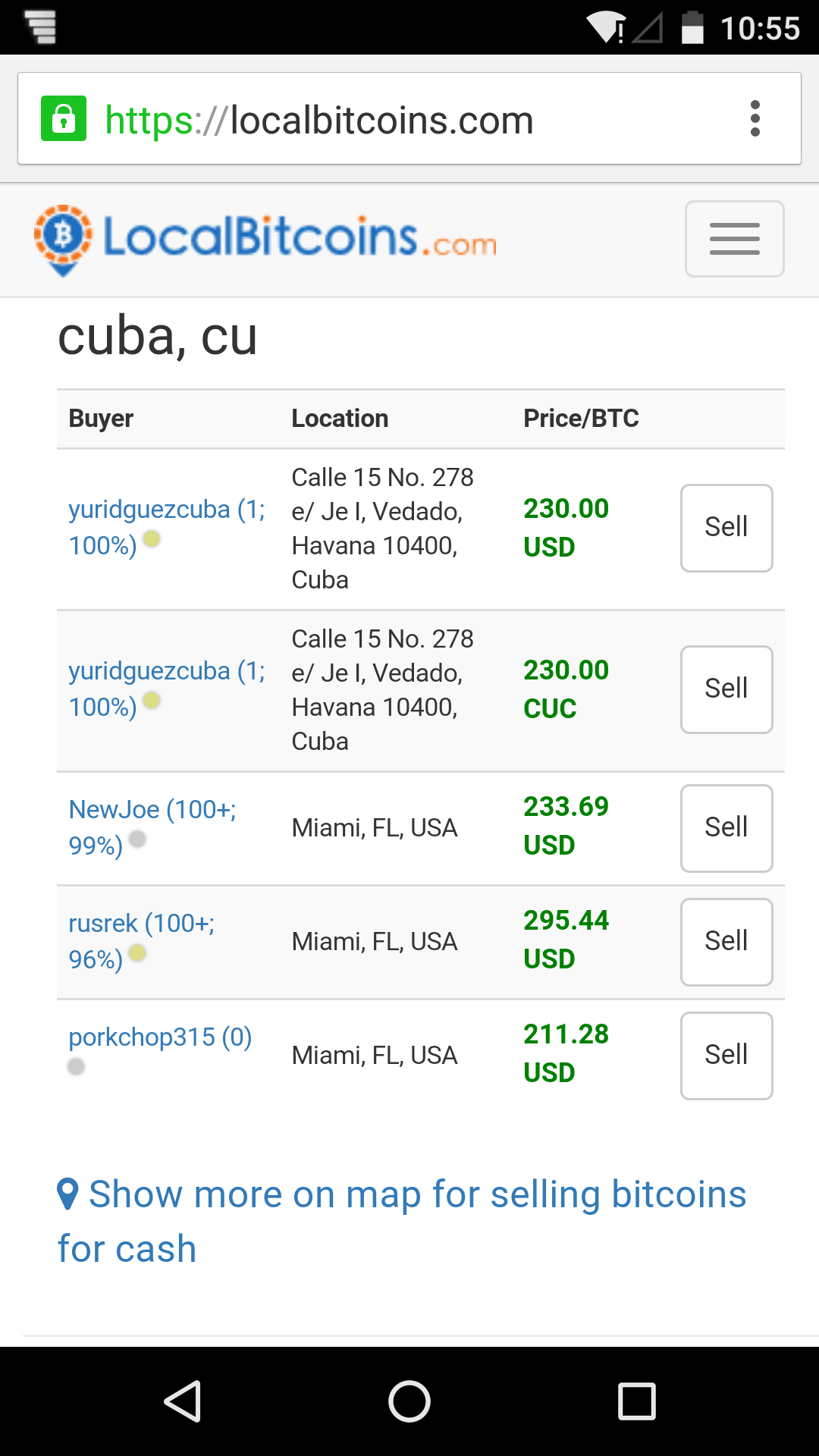Viewport: 819px width, 1456px height.
Task: Open NewJoe's buyer profile
Action: 152,811
